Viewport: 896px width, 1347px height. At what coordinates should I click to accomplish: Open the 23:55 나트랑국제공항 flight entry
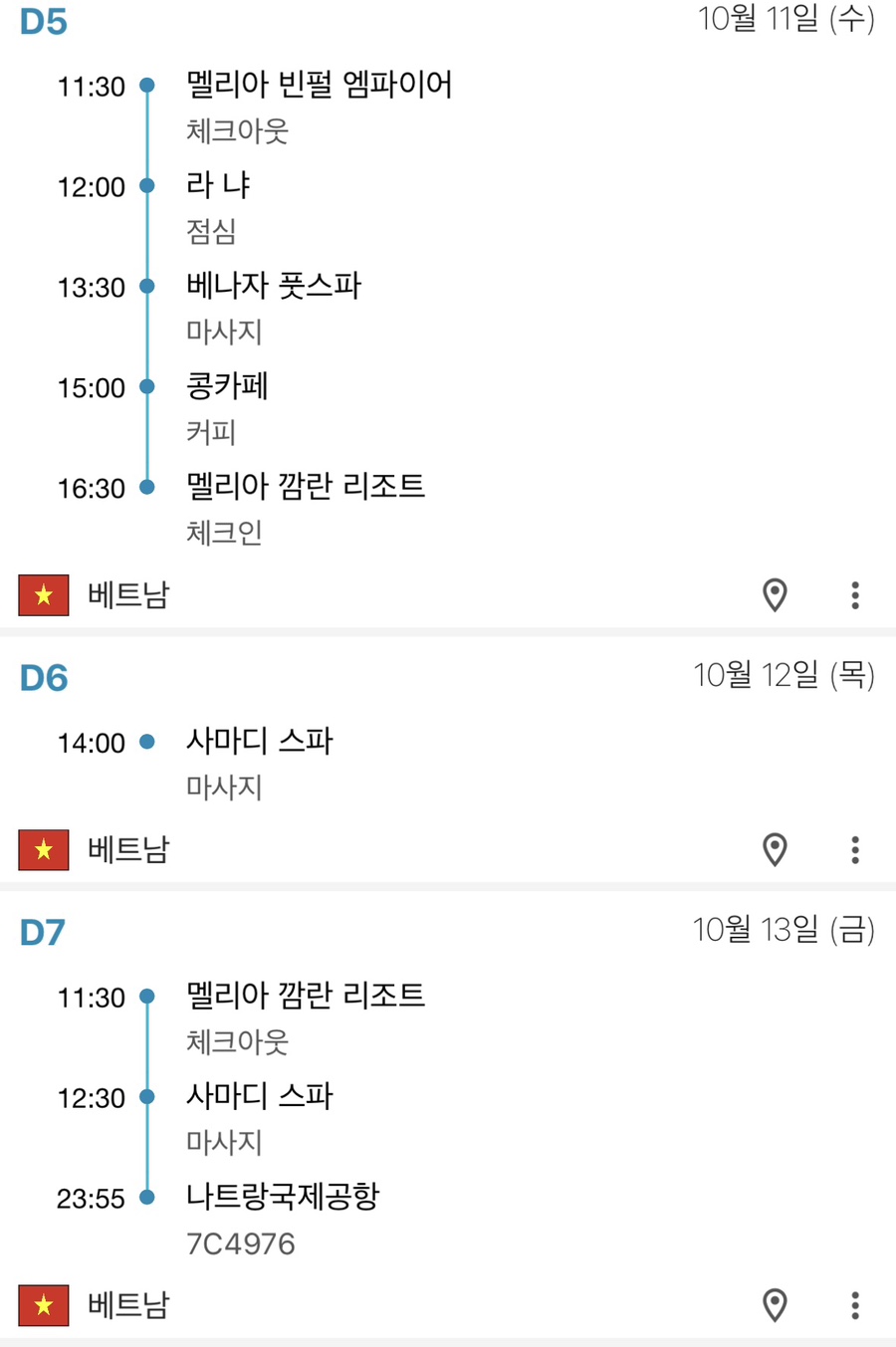(x=283, y=1198)
